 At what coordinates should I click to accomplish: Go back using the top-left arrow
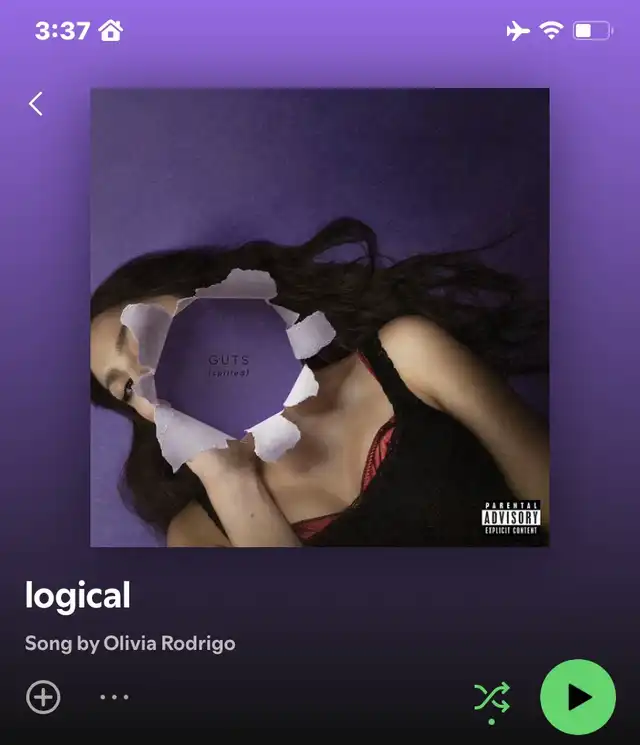click(x=36, y=103)
